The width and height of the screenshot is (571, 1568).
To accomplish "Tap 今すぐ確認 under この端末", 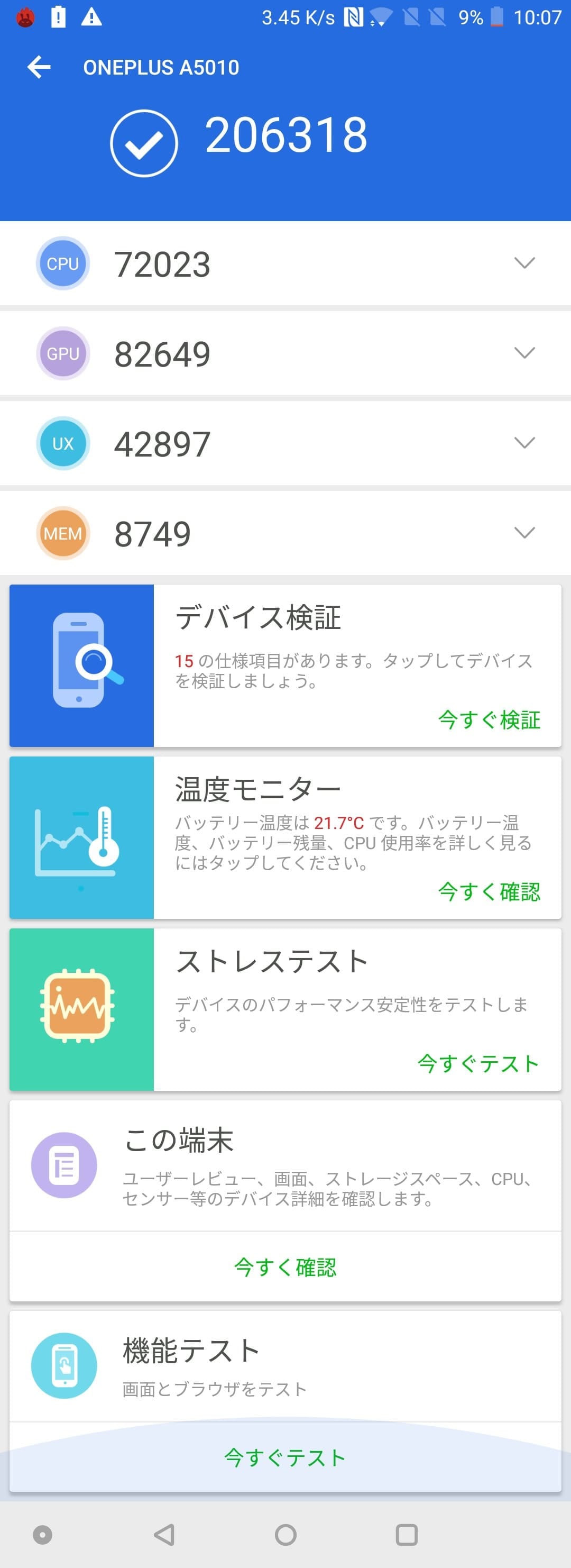I will [285, 1266].
